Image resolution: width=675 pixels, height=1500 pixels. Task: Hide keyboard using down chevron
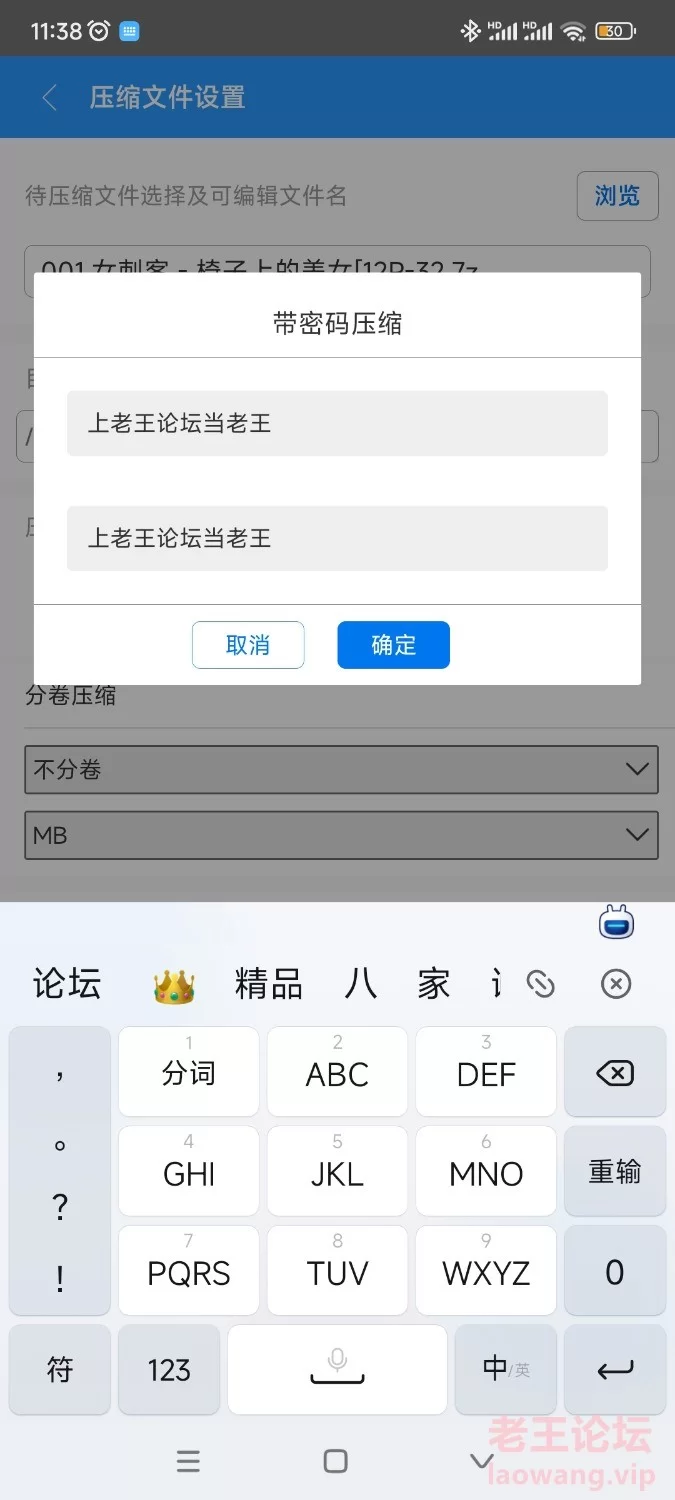(482, 1461)
